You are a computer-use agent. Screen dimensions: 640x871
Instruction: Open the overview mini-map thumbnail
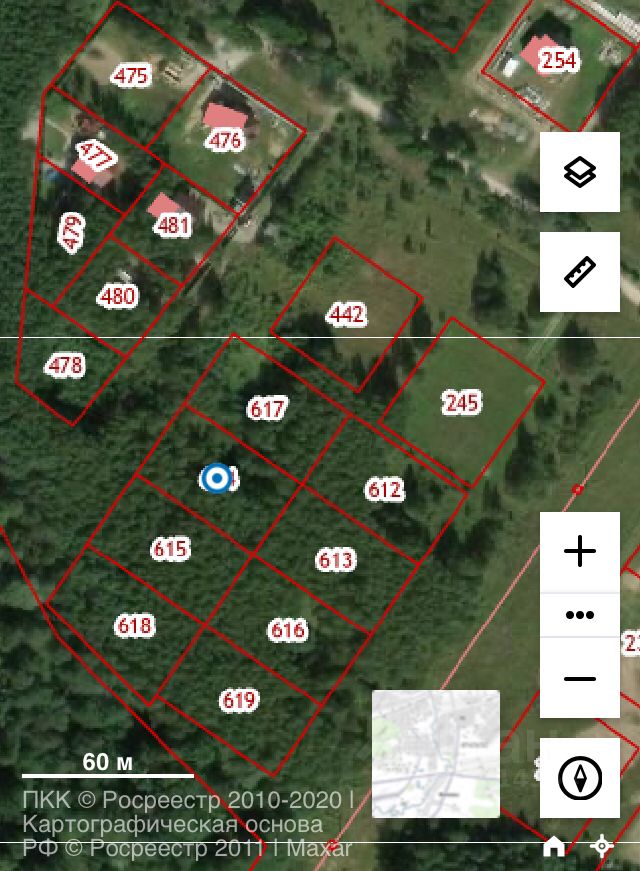pyautogui.click(x=436, y=754)
